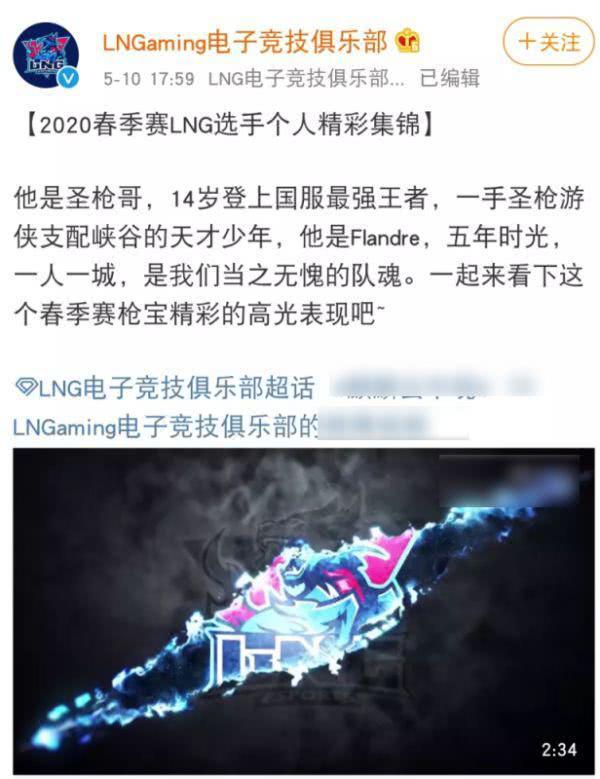The height and width of the screenshot is (779, 600).
Task: Open the LNGaming电子竞技俱乐部 video link
Action: coord(240,426)
